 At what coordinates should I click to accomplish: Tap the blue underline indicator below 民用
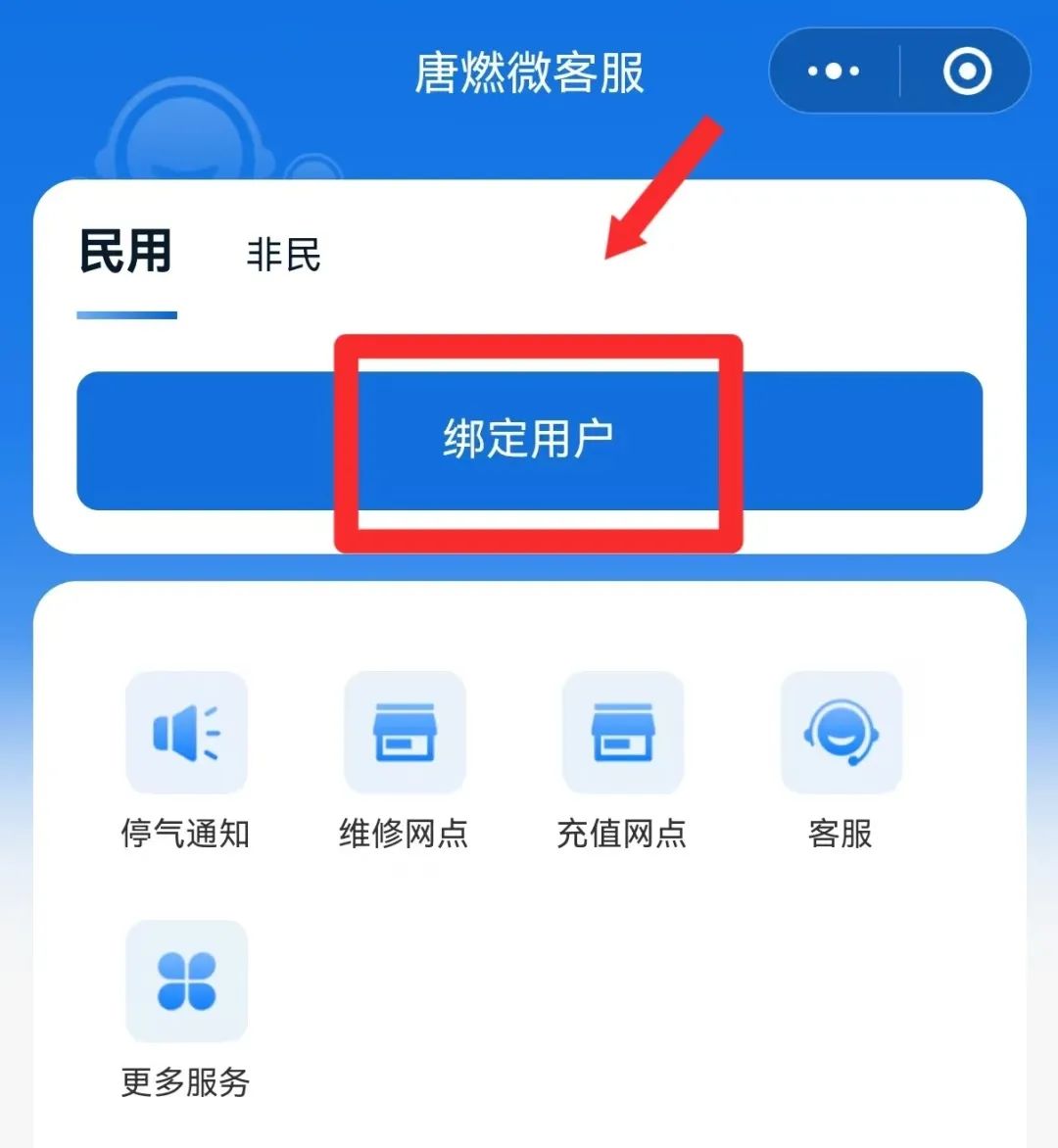(x=127, y=313)
